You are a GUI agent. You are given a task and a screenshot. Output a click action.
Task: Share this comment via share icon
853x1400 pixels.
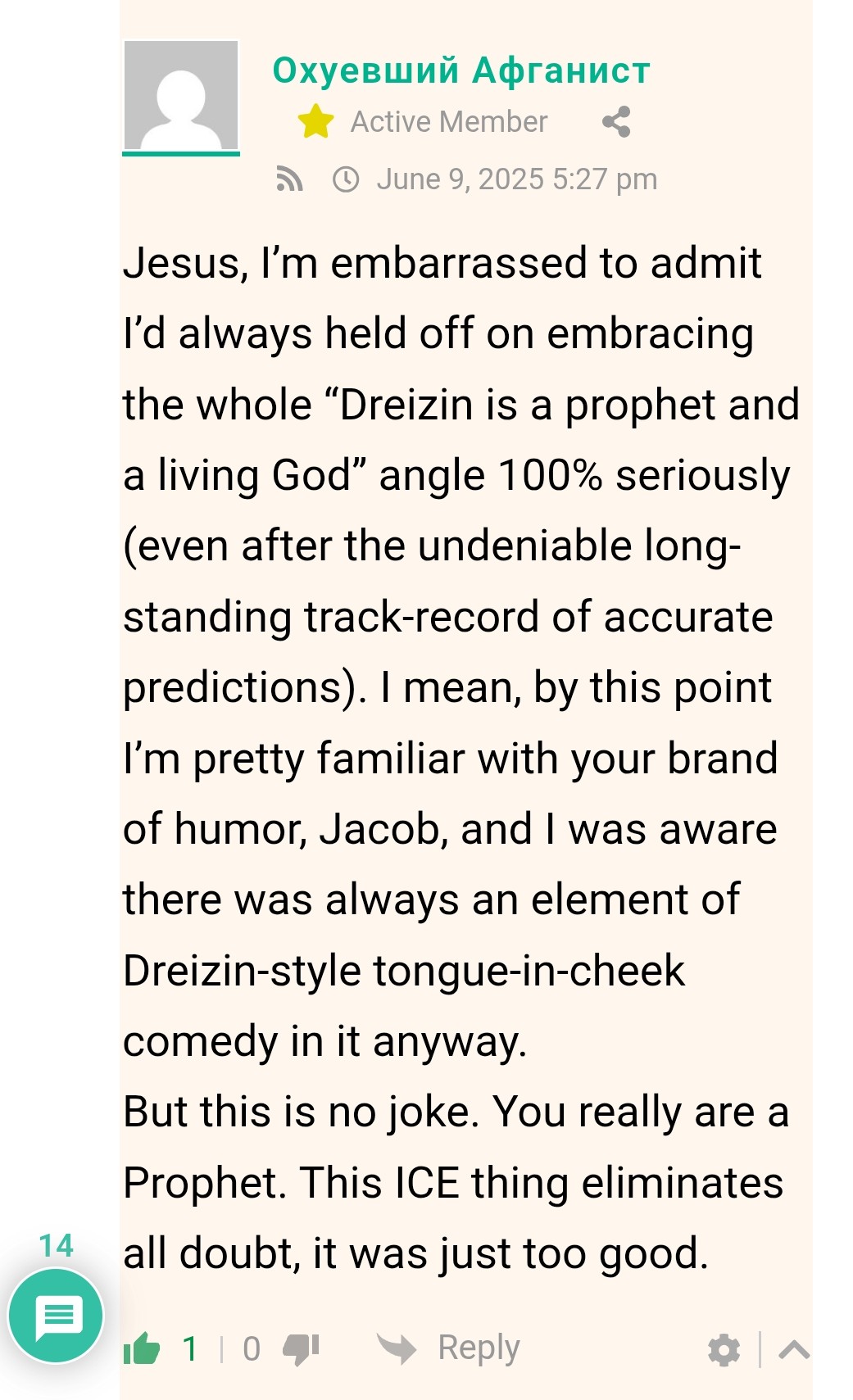pos(616,122)
